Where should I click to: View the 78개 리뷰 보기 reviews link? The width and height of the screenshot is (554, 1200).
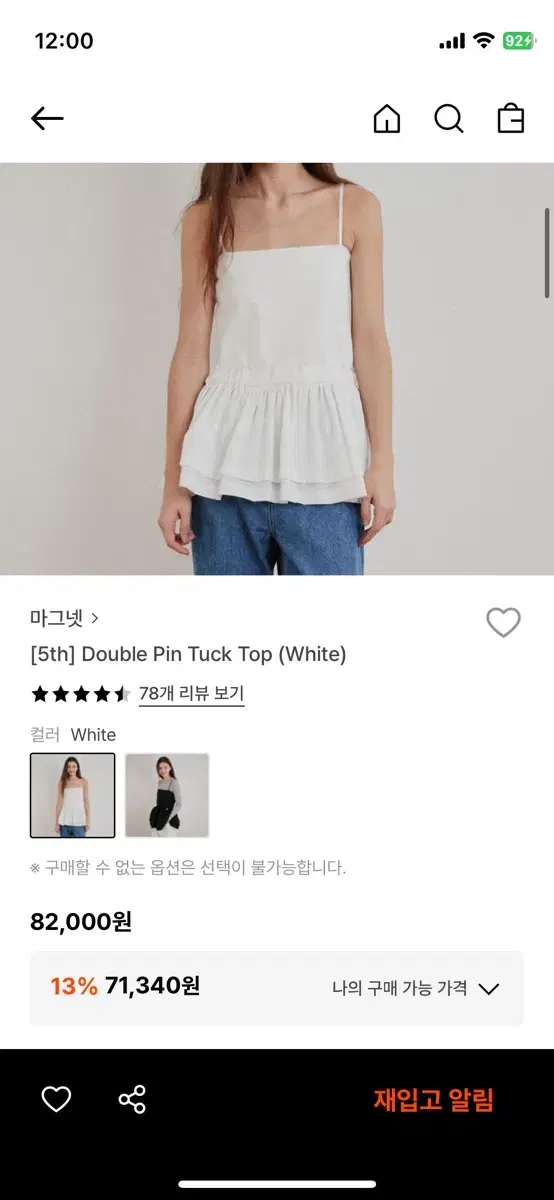pyautogui.click(x=191, y=693)
